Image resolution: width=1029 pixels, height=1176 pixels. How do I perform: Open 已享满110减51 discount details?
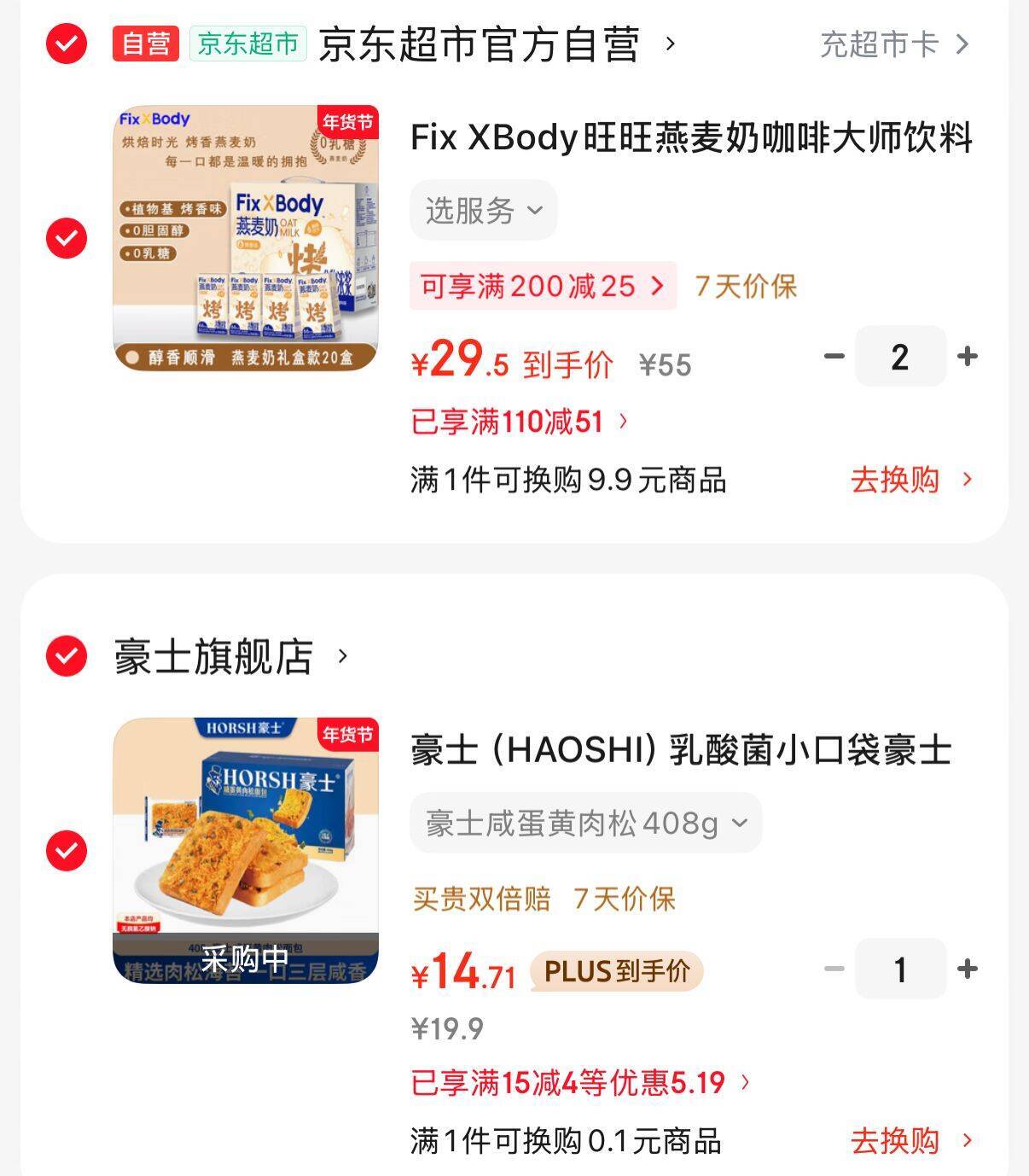pyautogui.click(x=520, y=422)
